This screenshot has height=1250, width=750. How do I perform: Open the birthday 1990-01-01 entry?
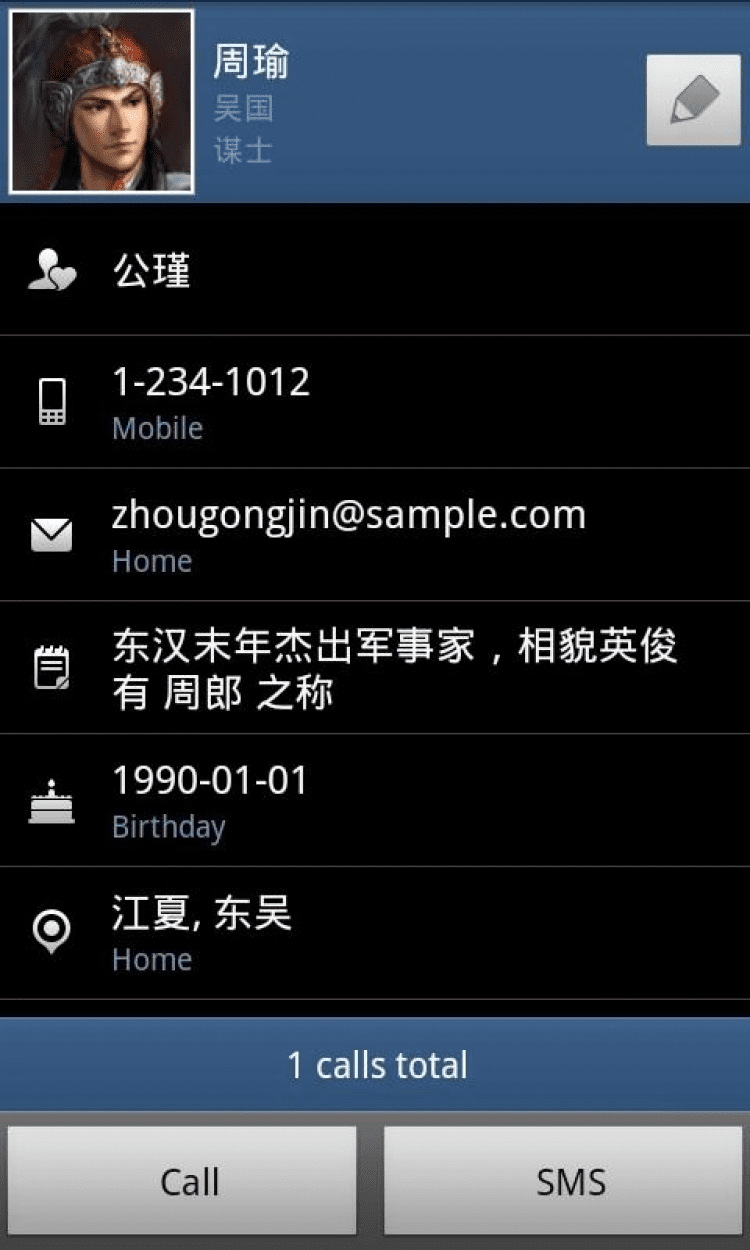tap(375, 800)
